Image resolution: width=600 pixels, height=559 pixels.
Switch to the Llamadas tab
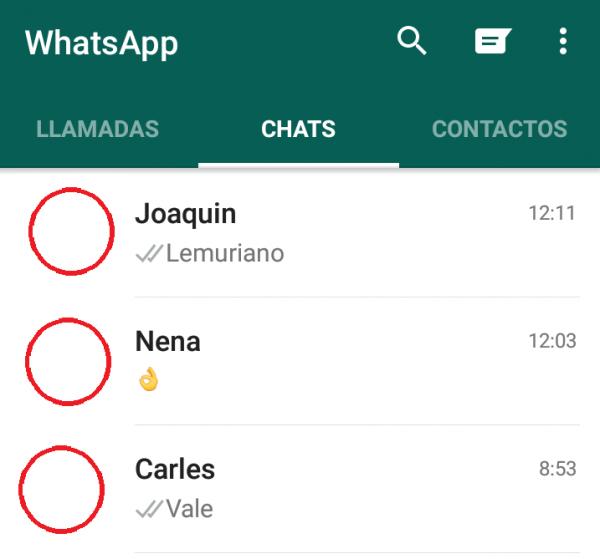(x=97, y=129)
